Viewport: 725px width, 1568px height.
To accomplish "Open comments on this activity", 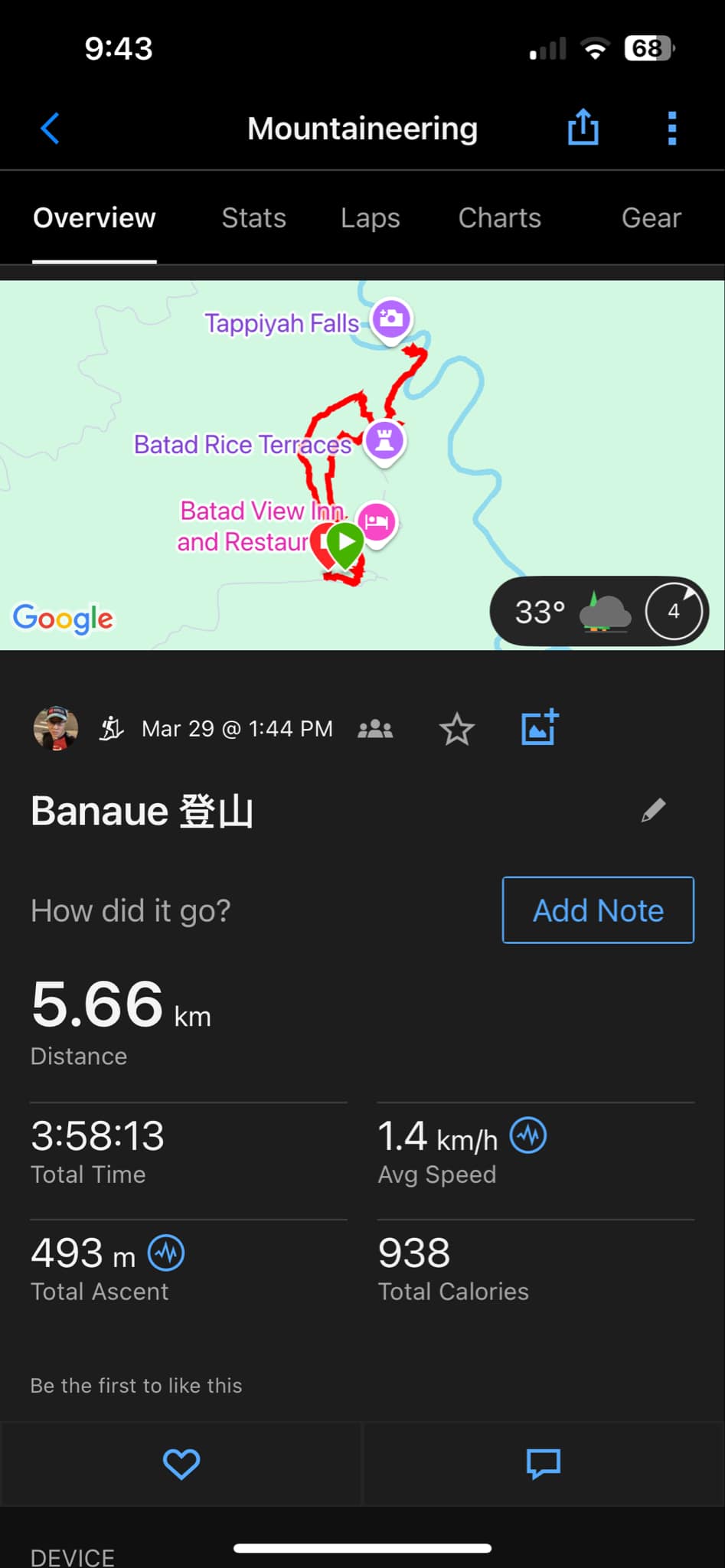I will click(x=544, y=1464).
